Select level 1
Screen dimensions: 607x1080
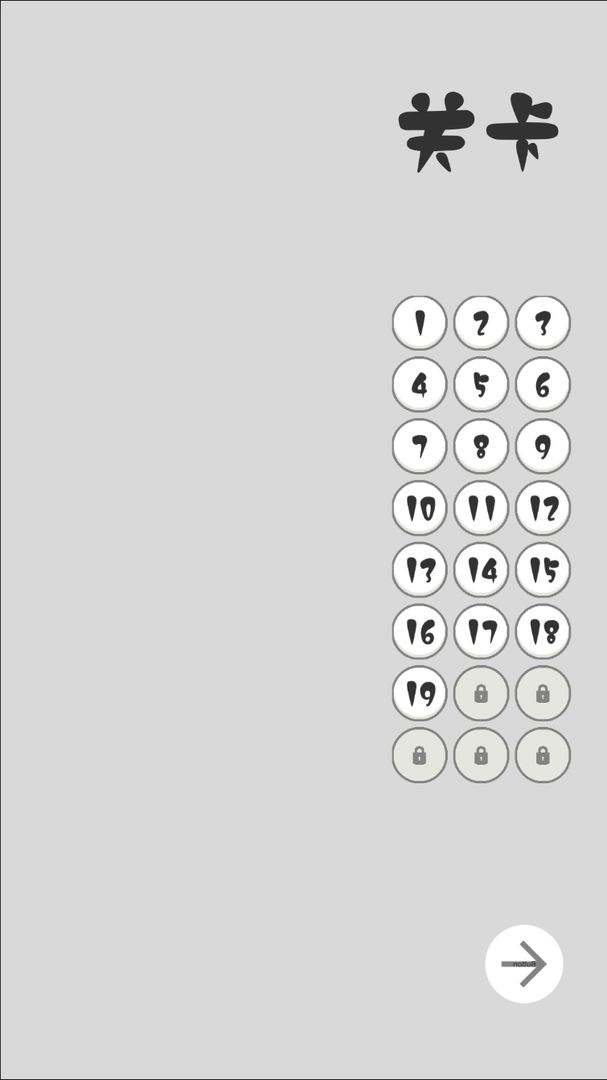point(419,323)
